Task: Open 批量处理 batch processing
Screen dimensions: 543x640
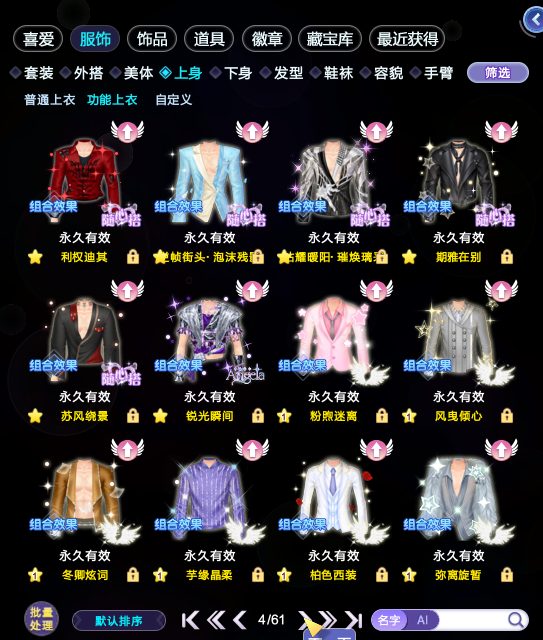Action: [x=41, y=619]
